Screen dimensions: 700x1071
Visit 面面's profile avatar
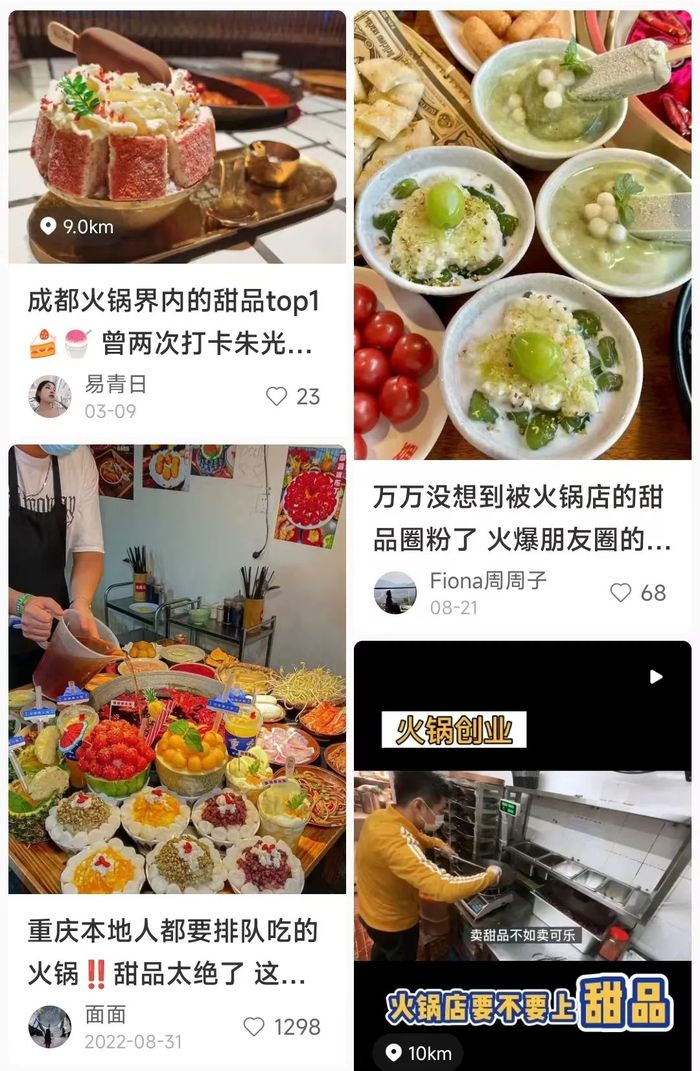pyautogui.click(x=50, y=1026)
